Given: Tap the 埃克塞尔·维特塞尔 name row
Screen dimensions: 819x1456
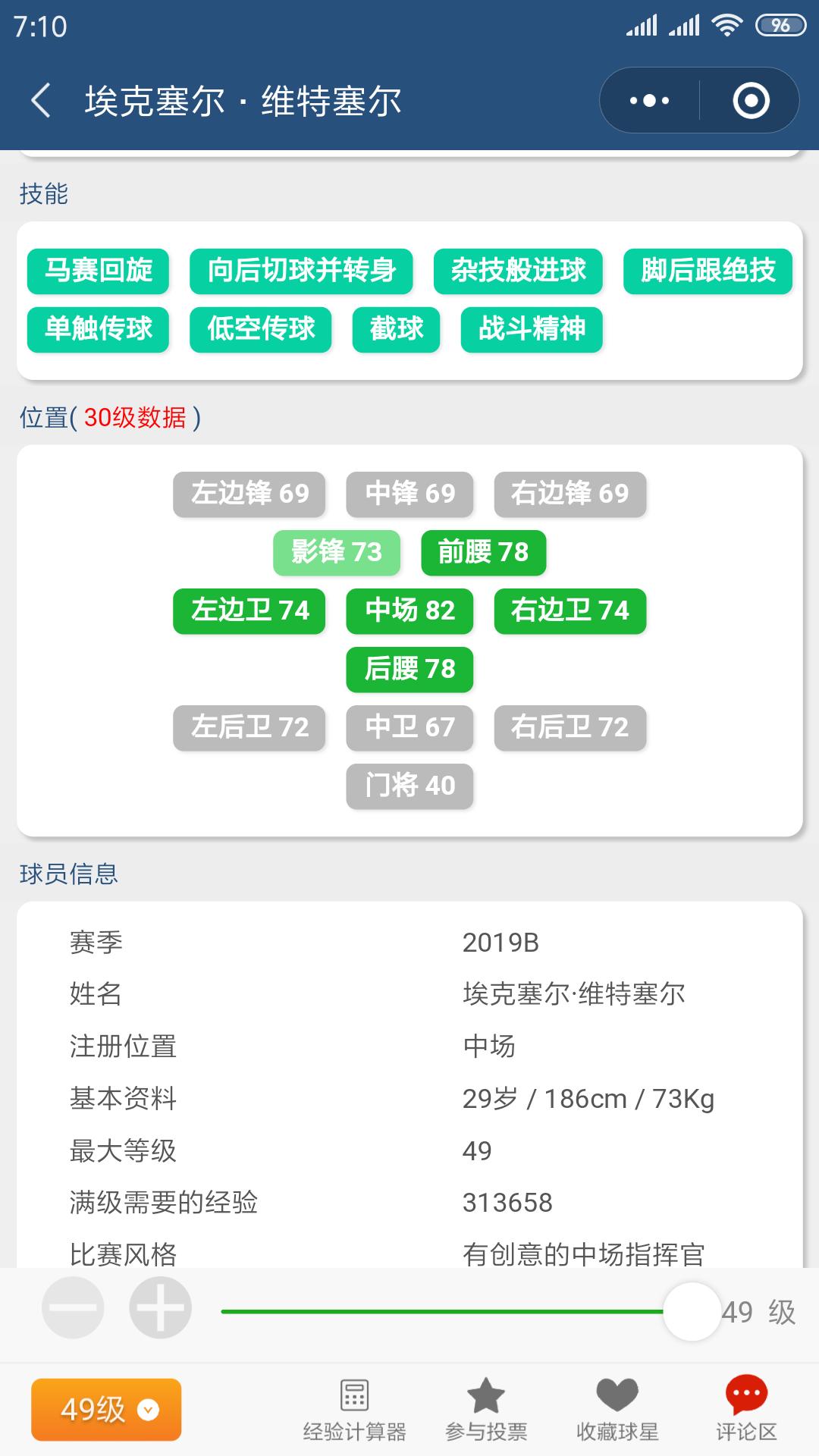Looking at the screenshot, I should click(x=409, y=995).
